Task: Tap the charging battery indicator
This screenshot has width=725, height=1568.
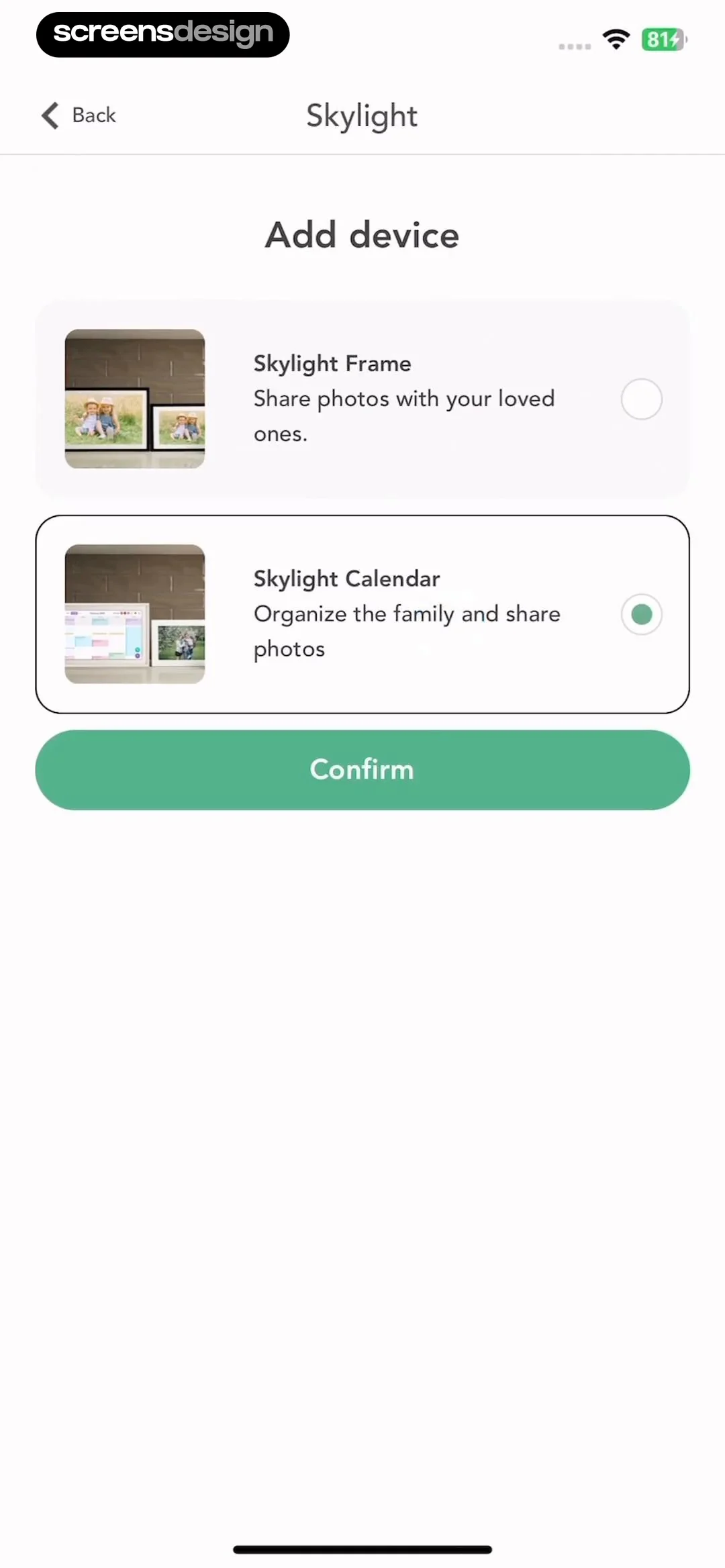Action: 663,40
